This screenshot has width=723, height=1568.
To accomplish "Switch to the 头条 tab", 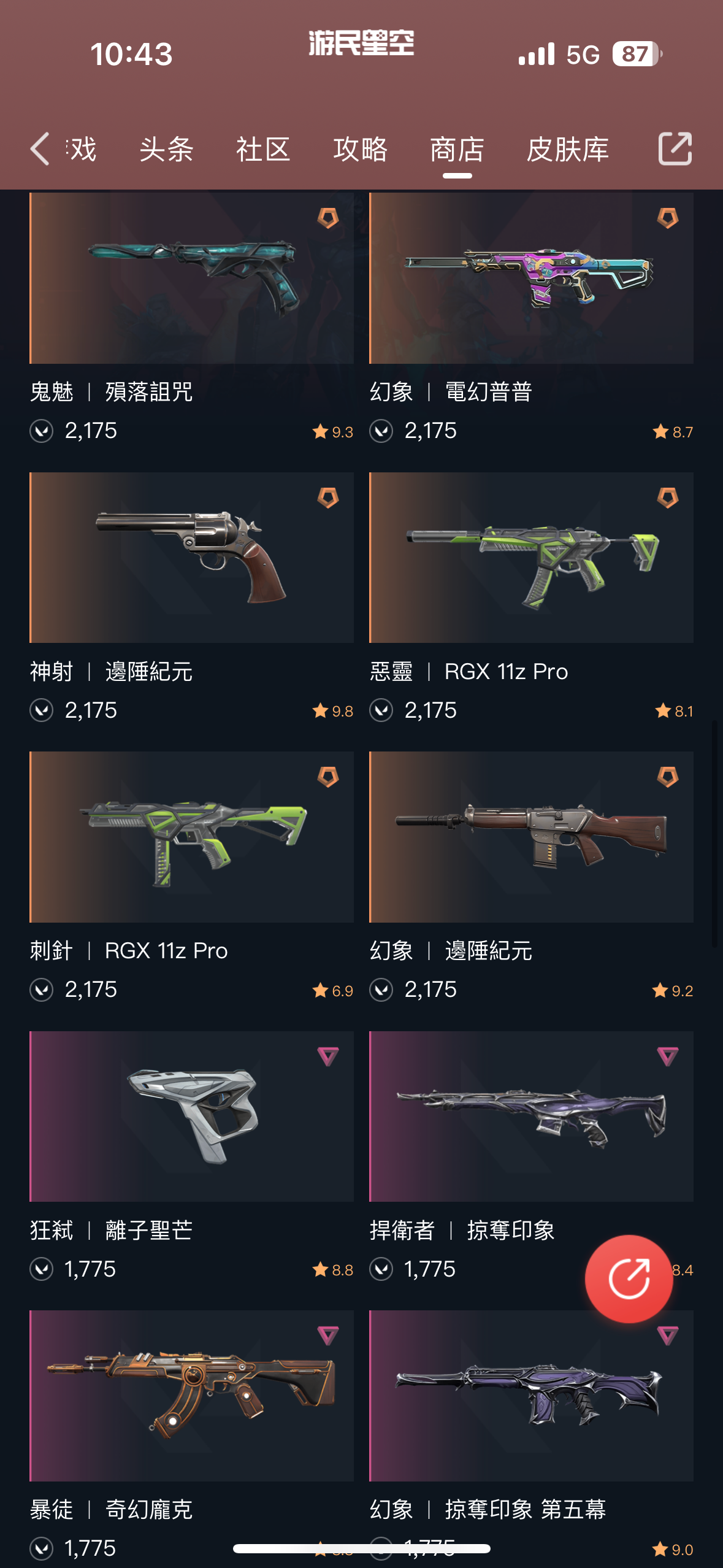I will pos(166,149).
